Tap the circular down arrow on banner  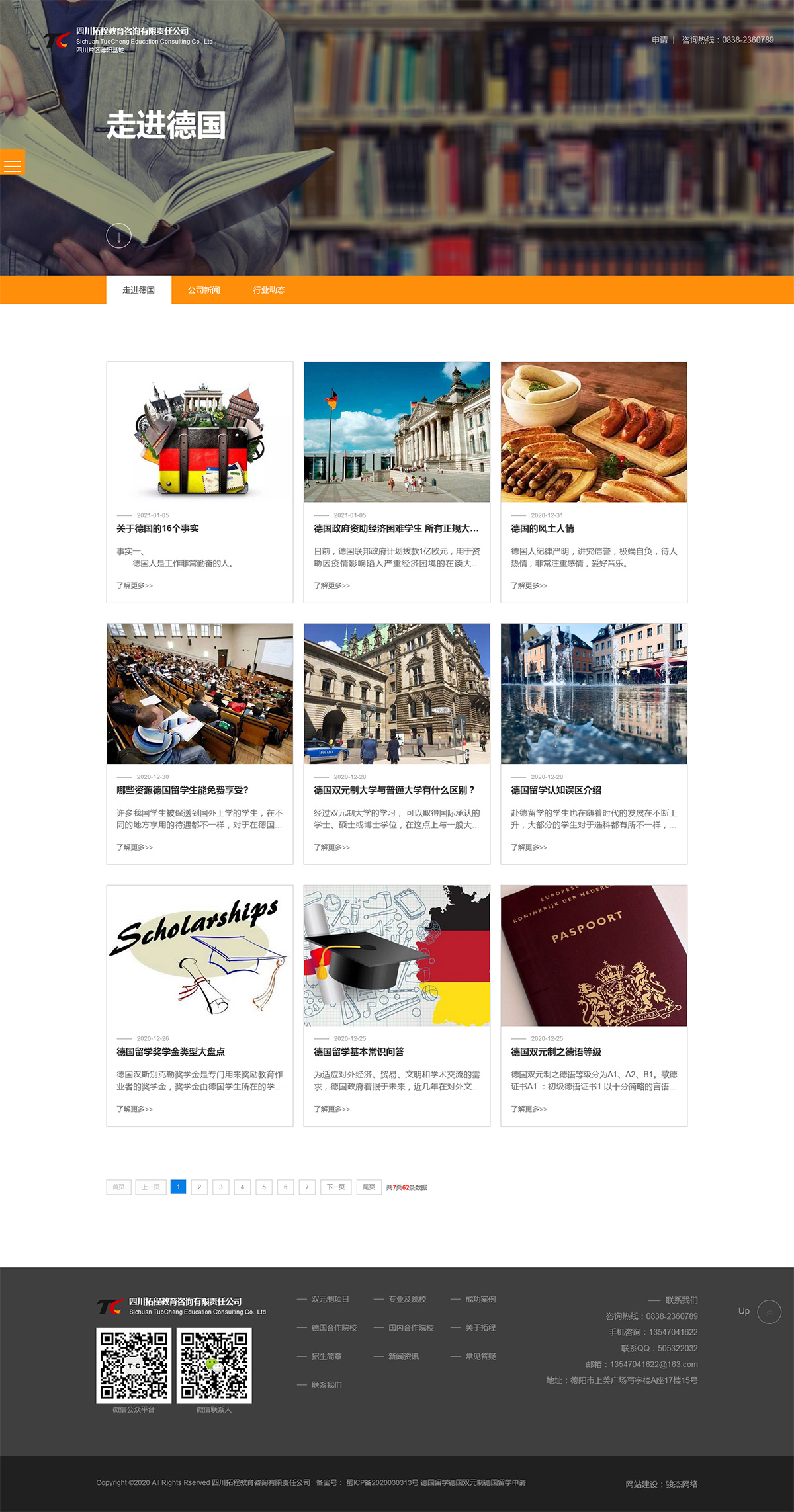(x=118, y=235)
